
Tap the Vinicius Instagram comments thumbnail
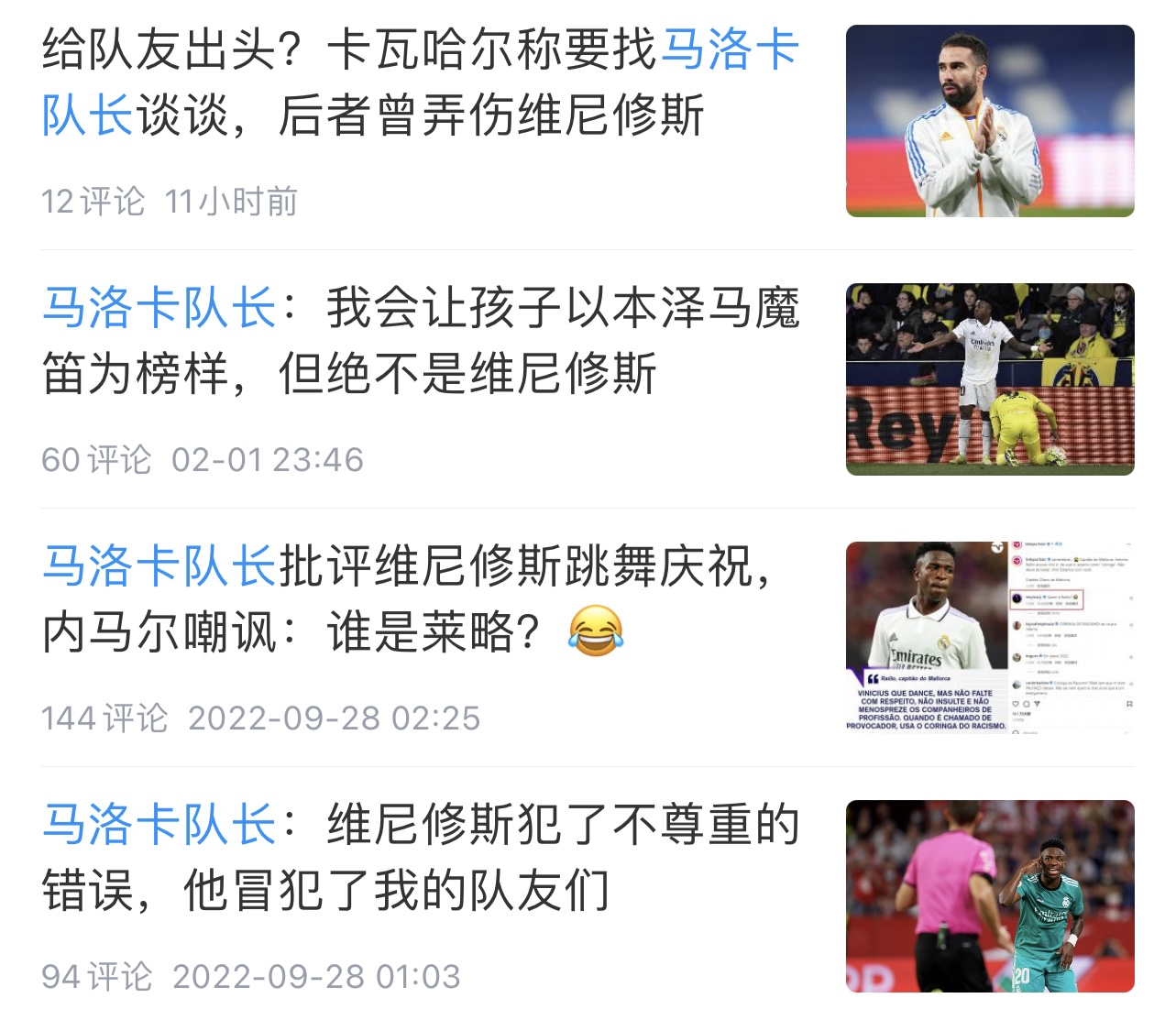(x=990, y=638)
